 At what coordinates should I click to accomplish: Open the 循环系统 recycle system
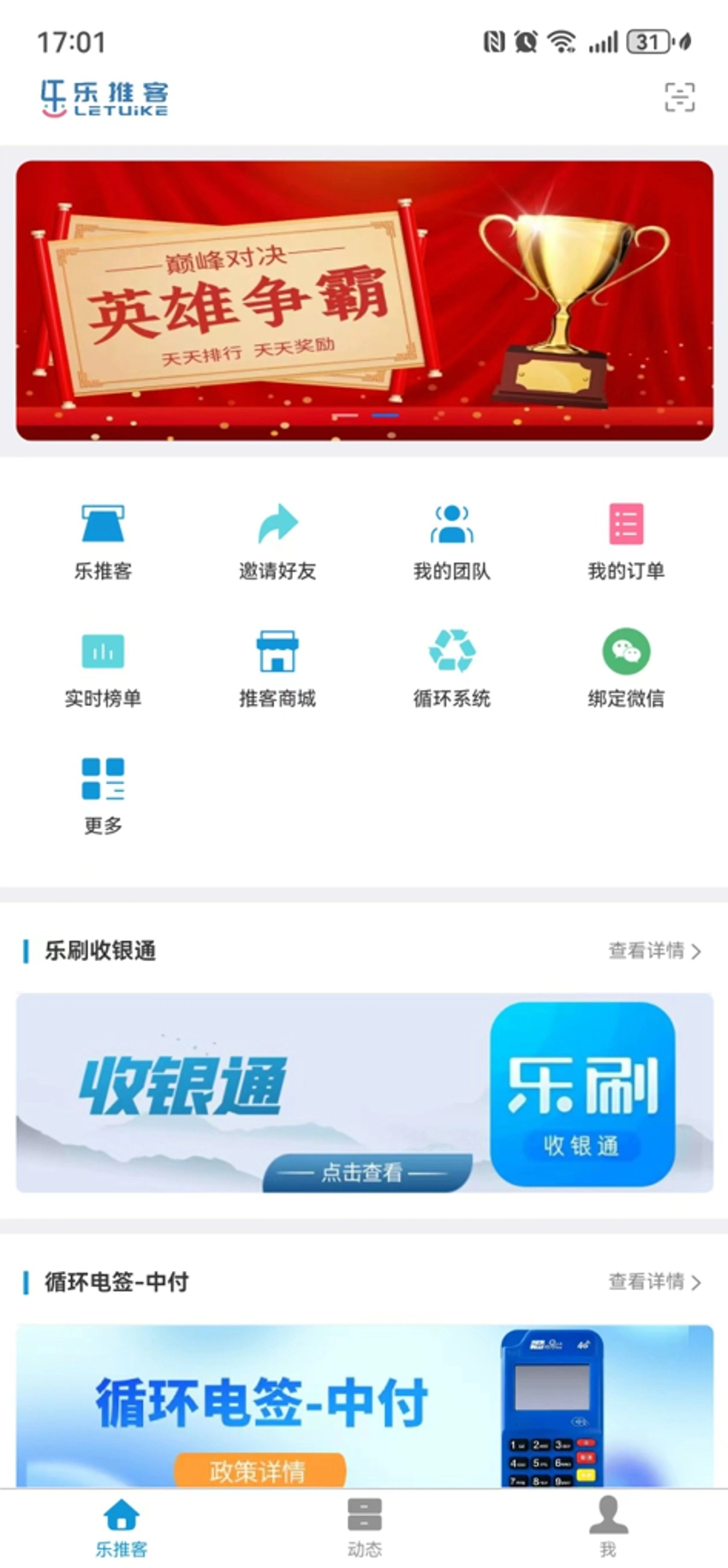click(x=452, y=668)
